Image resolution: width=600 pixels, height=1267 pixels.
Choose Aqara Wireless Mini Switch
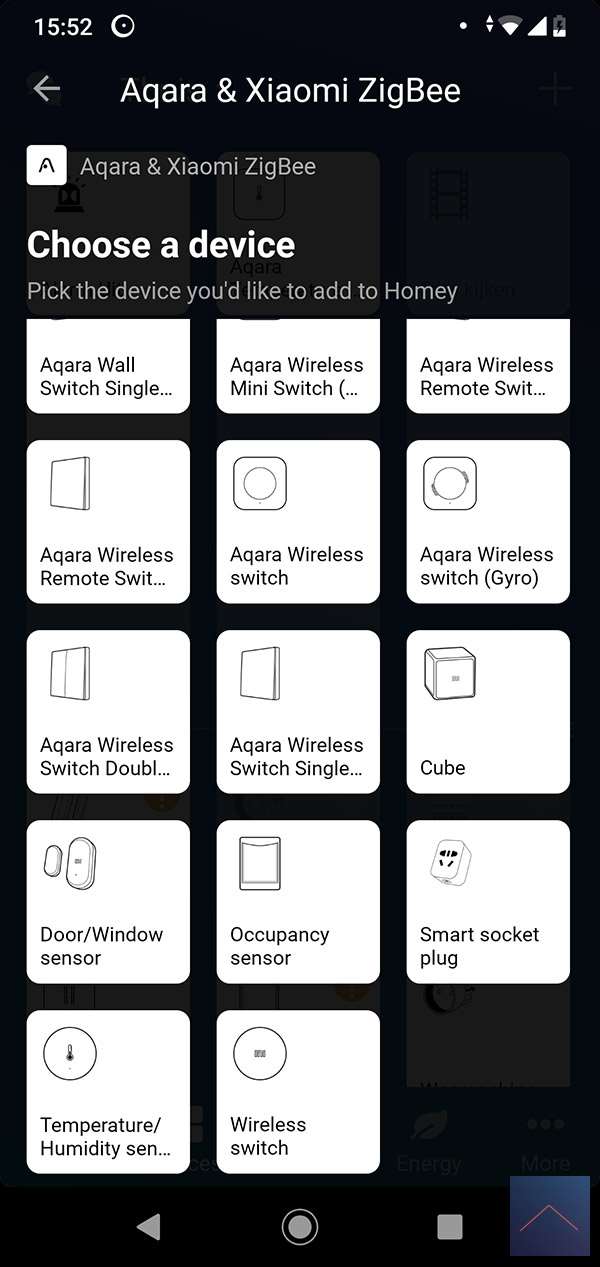[298, 372]
